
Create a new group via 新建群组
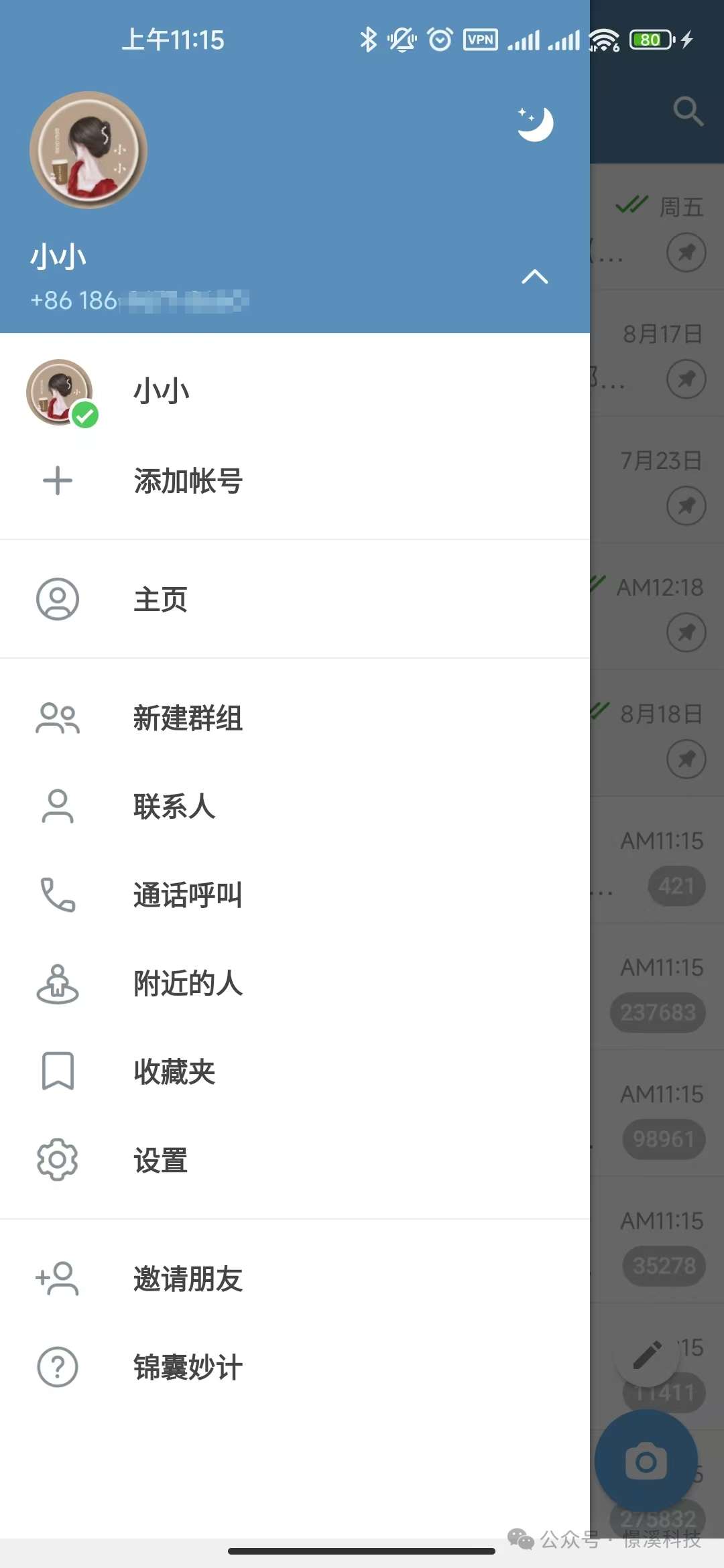188,718
